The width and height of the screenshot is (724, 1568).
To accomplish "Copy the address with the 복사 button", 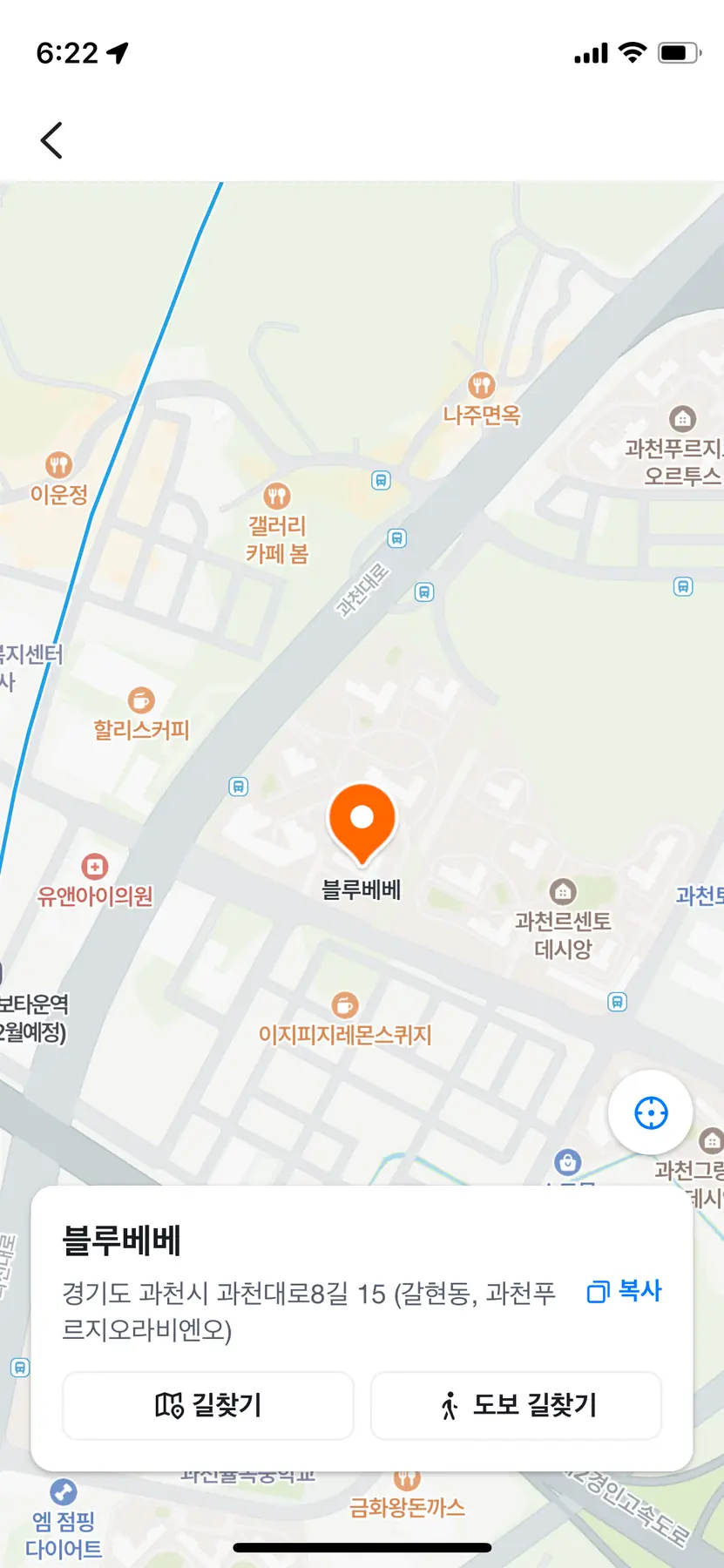I will [625, 1290].
